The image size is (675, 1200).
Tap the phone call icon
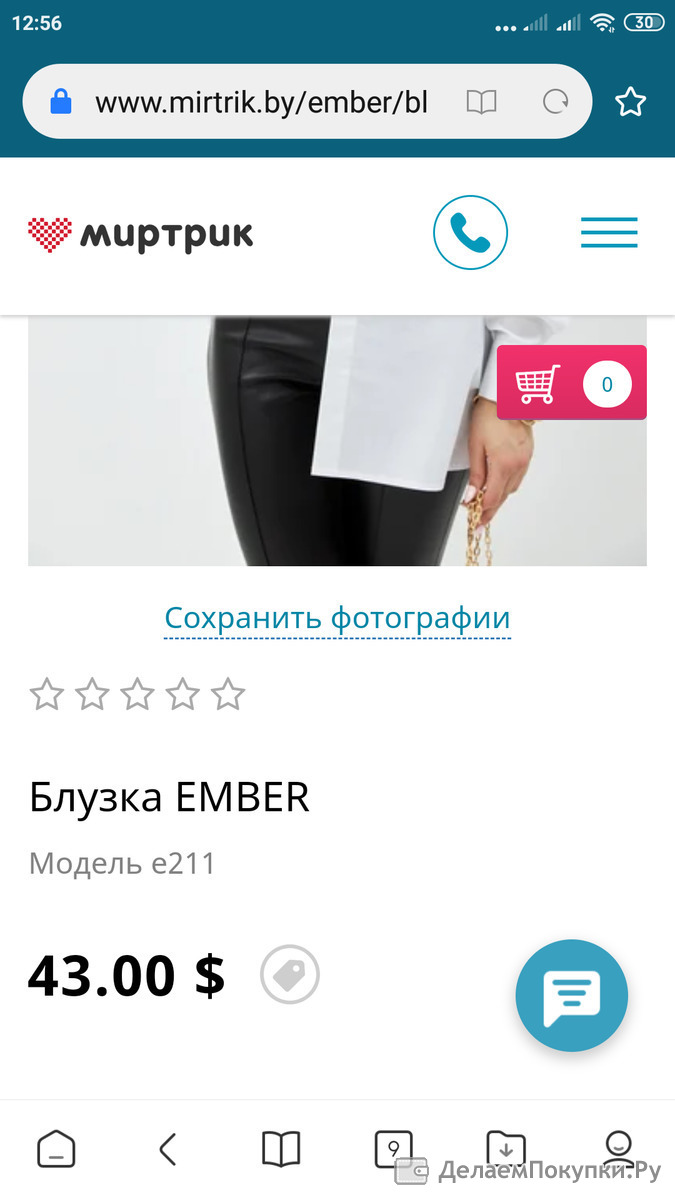[x=470, y=234]
